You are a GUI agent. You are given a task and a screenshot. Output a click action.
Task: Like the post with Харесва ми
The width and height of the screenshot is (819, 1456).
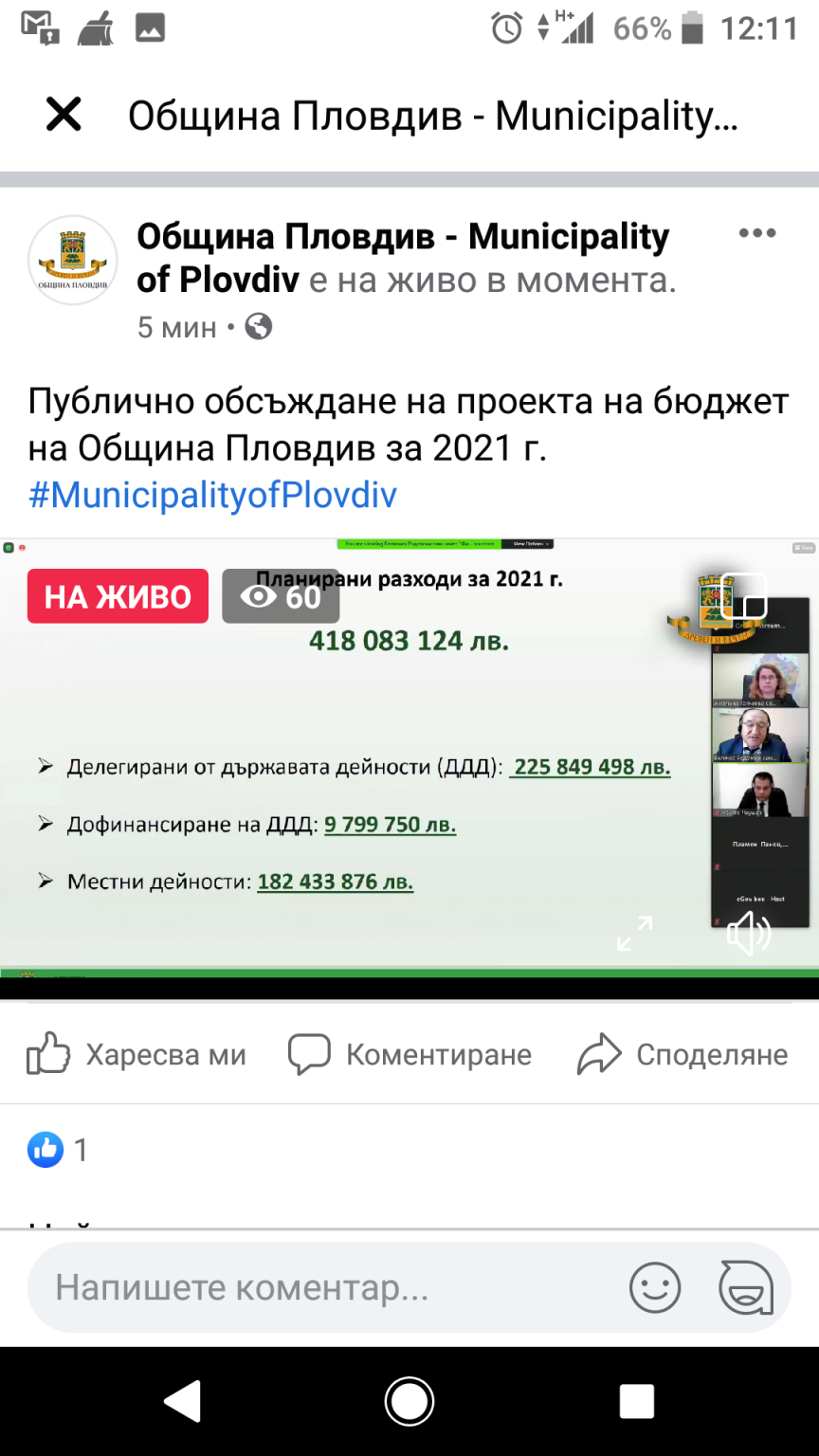(136, 1054)
